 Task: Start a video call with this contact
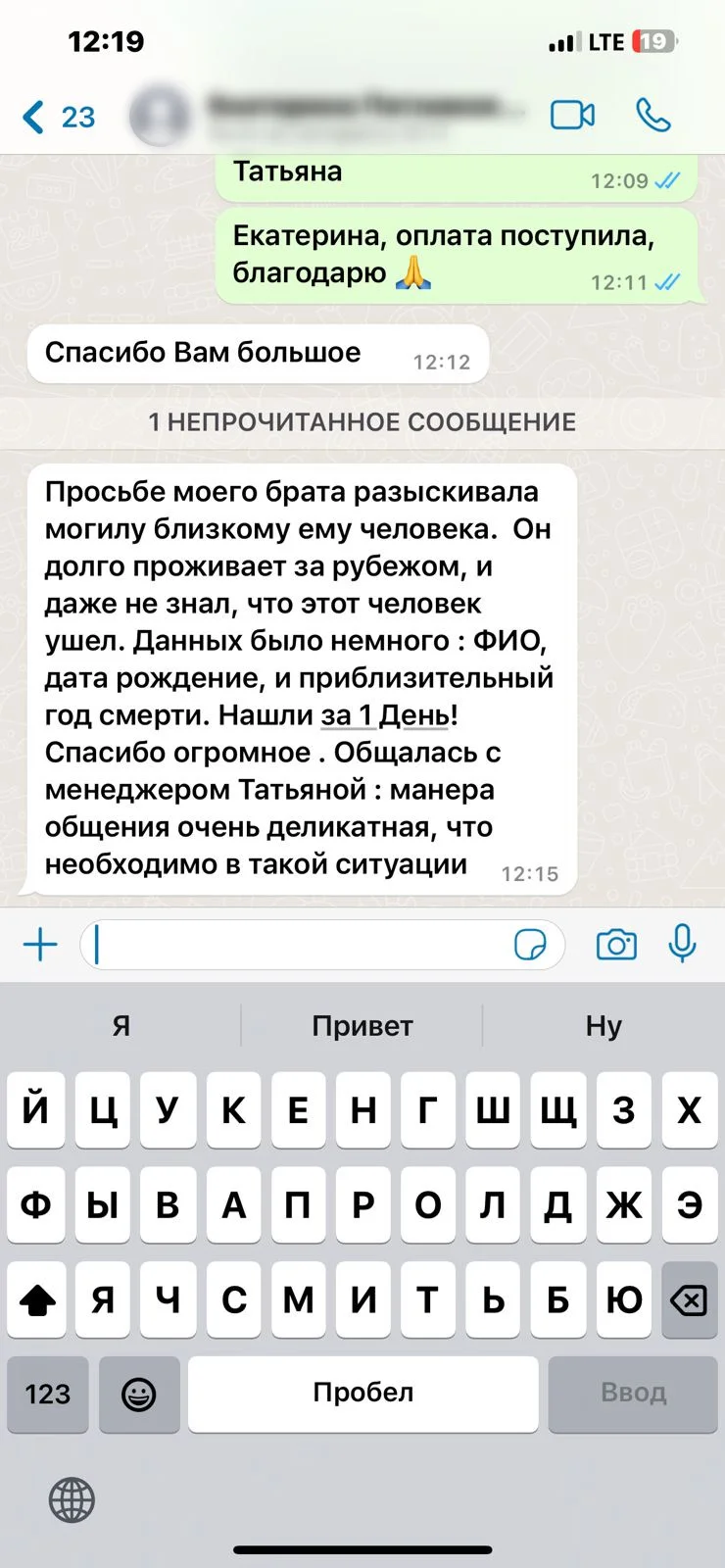572,116
